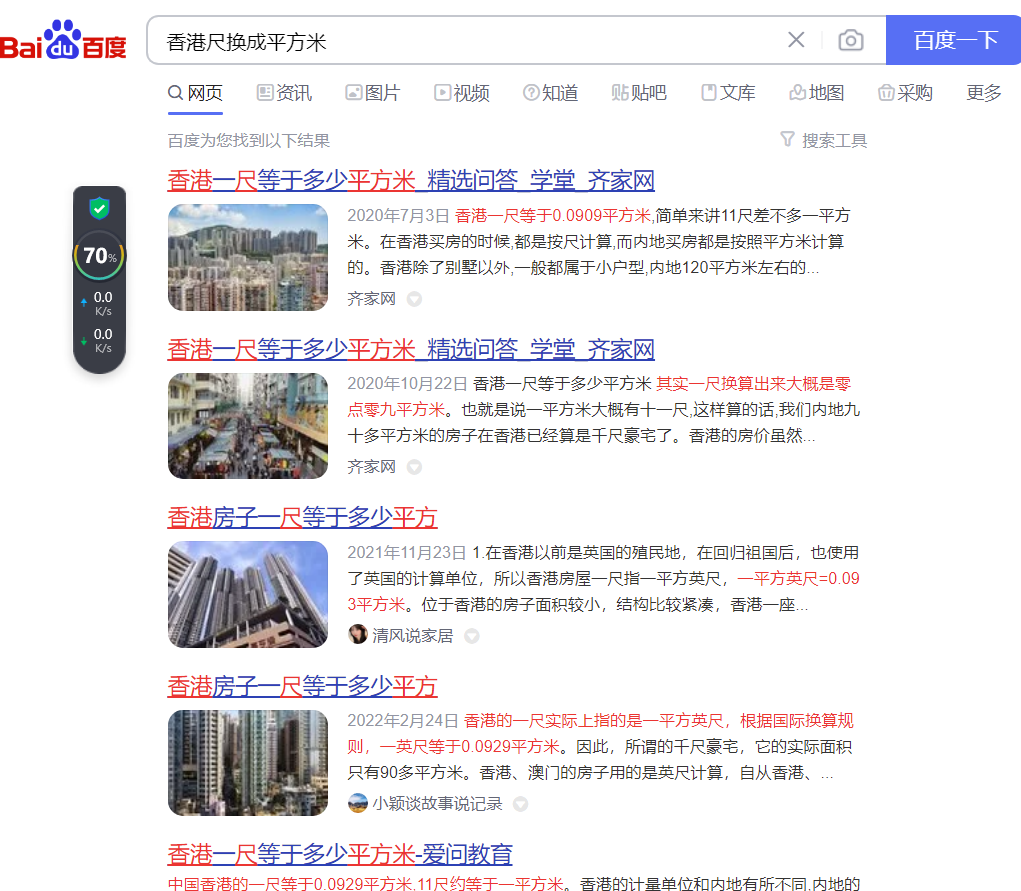The image size is (1021, 891).
Task: Switch to the 资讯 tab
Action: pos(285,93)
